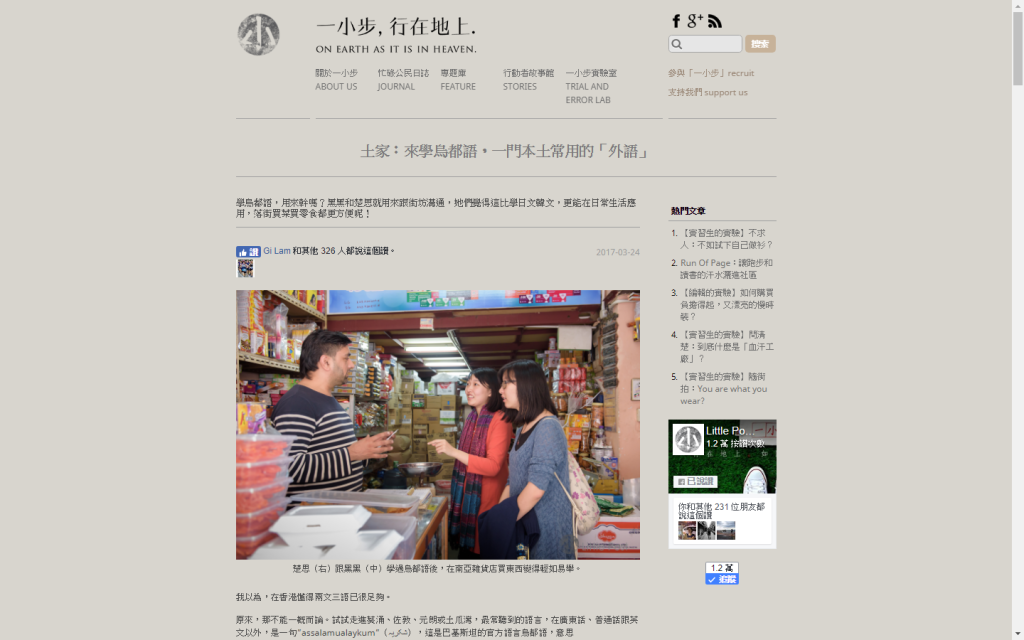Tap the blue follow button

coord(722,579)
